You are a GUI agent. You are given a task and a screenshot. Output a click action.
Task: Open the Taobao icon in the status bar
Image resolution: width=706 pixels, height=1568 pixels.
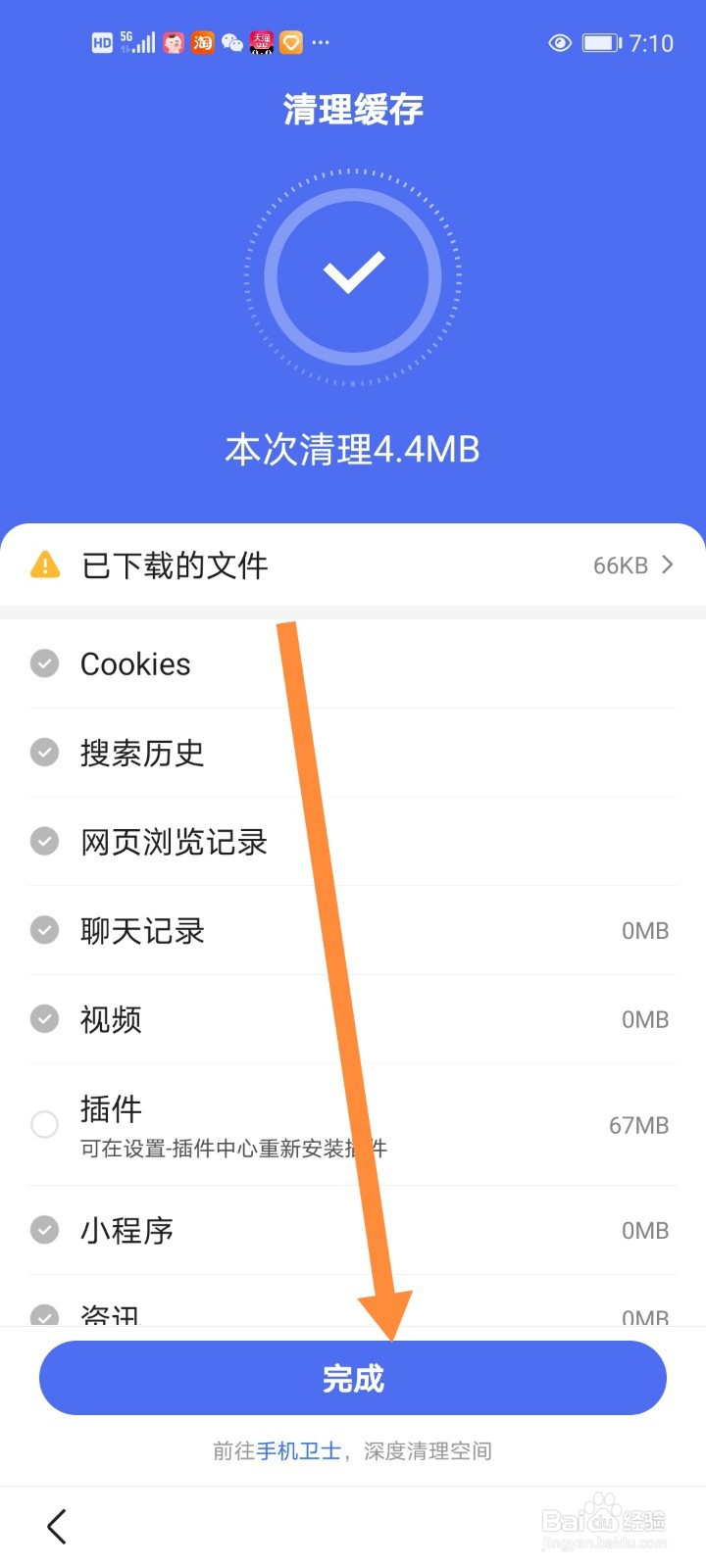coord(204,42)
